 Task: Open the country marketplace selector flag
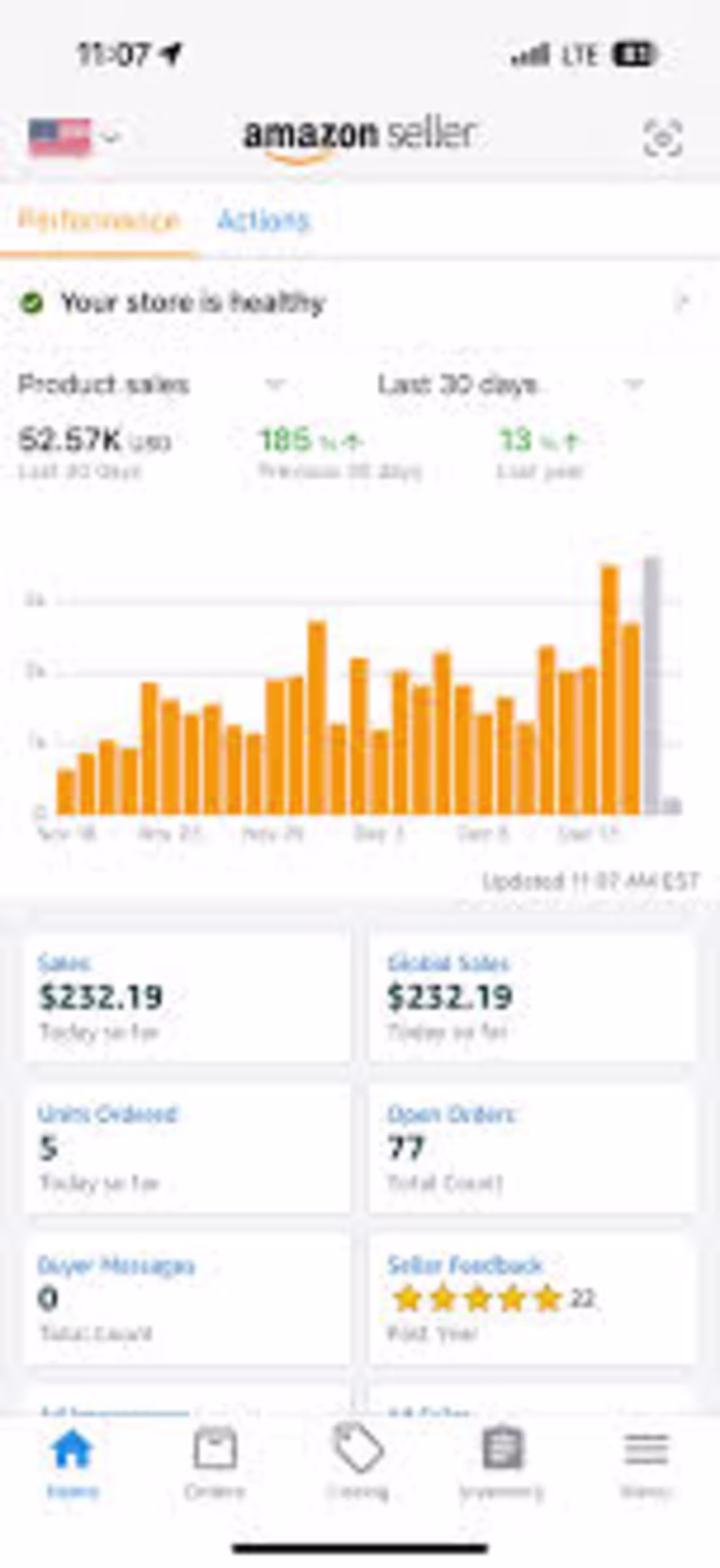pos(73,137)
